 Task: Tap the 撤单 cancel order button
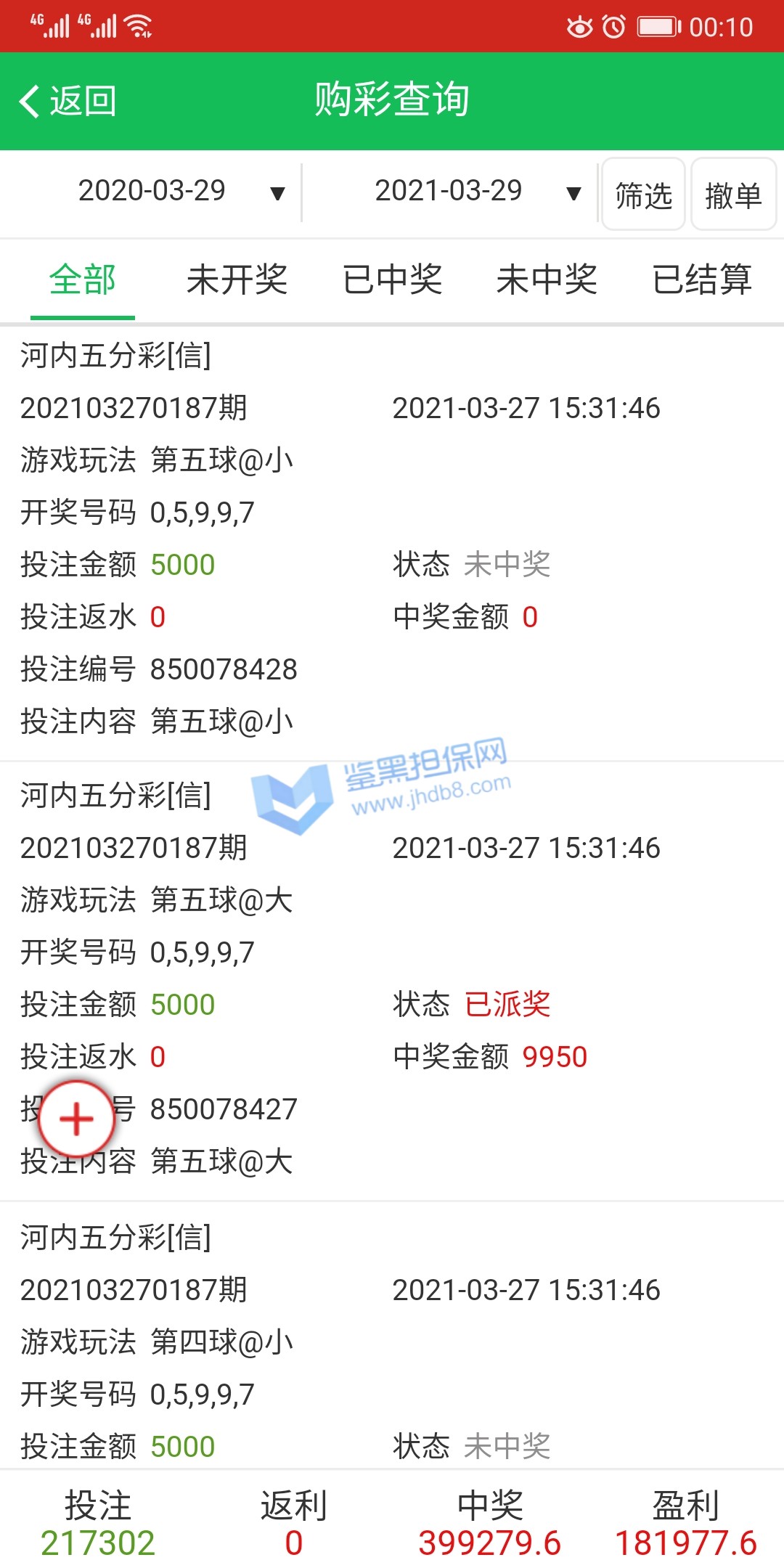click(x=733, y=195)
